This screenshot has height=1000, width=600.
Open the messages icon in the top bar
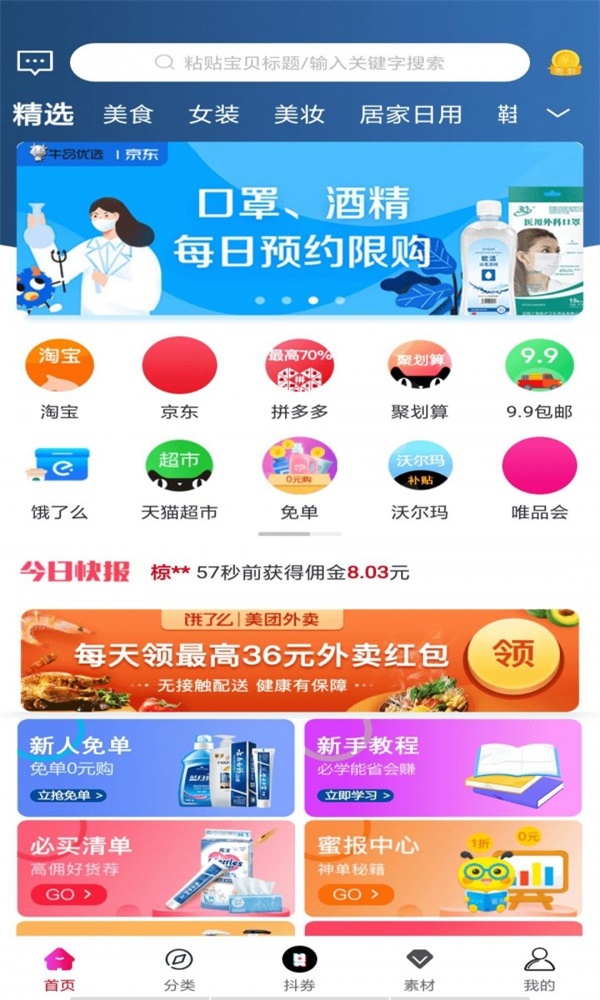click(35, 62)
